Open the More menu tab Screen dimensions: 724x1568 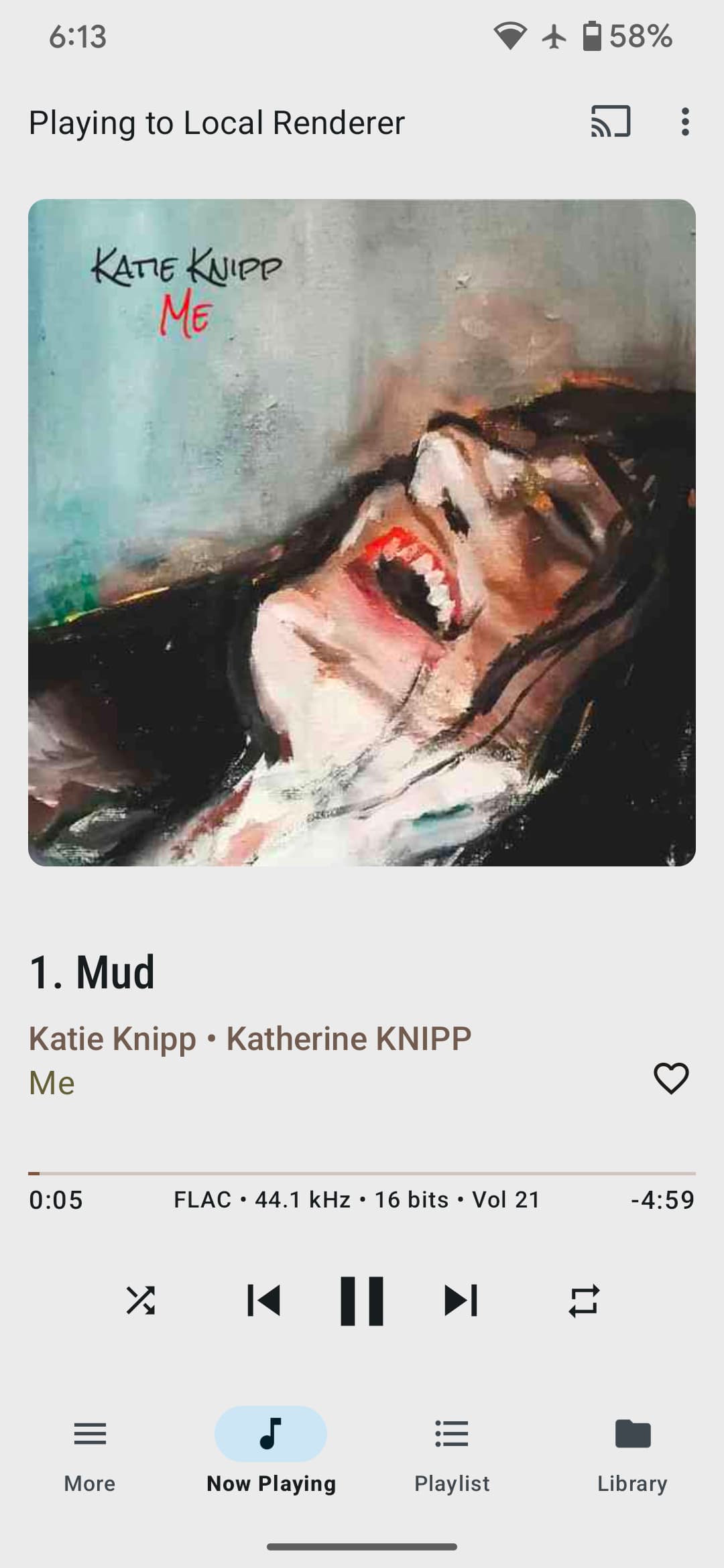[x=90, y=1451]
